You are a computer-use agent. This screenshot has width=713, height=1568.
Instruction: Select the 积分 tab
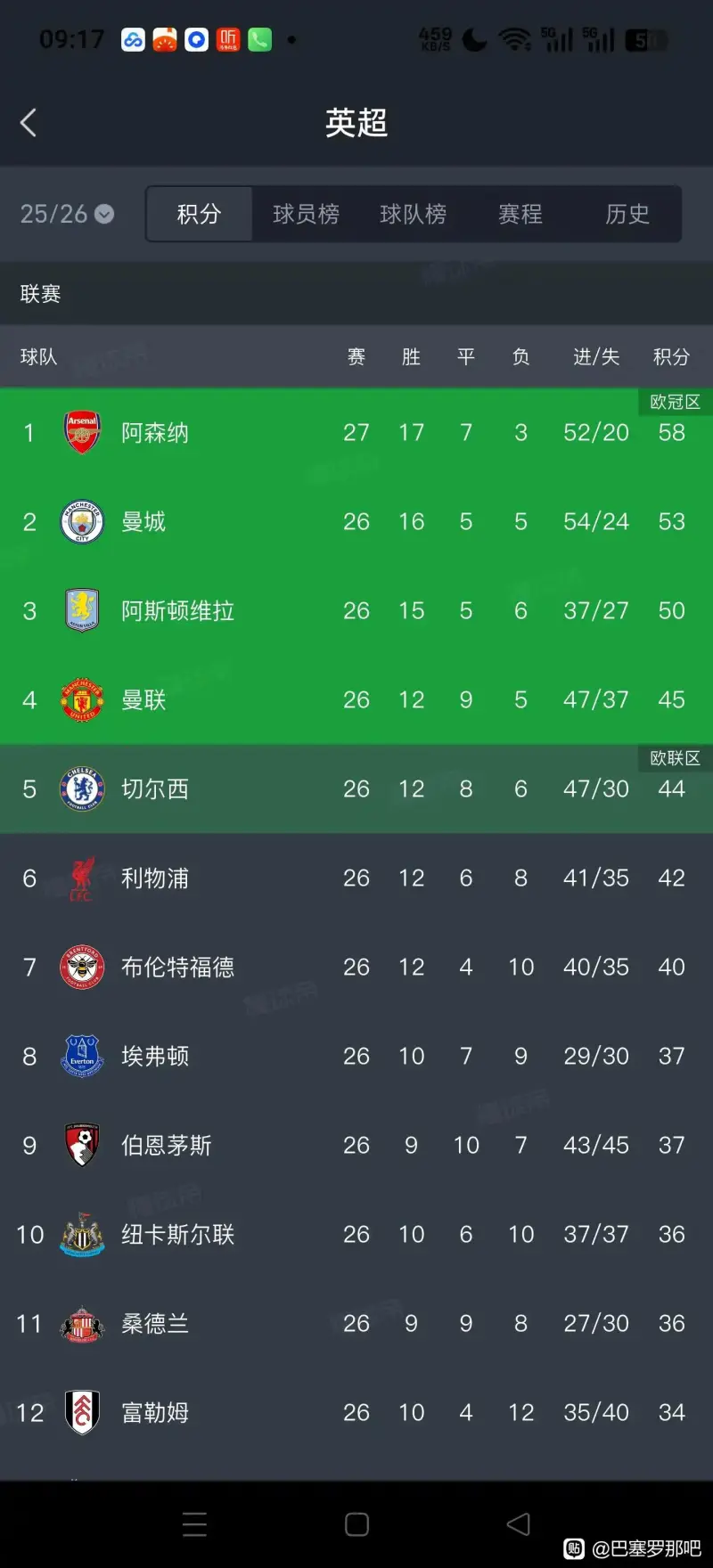[x=199, y=214]
